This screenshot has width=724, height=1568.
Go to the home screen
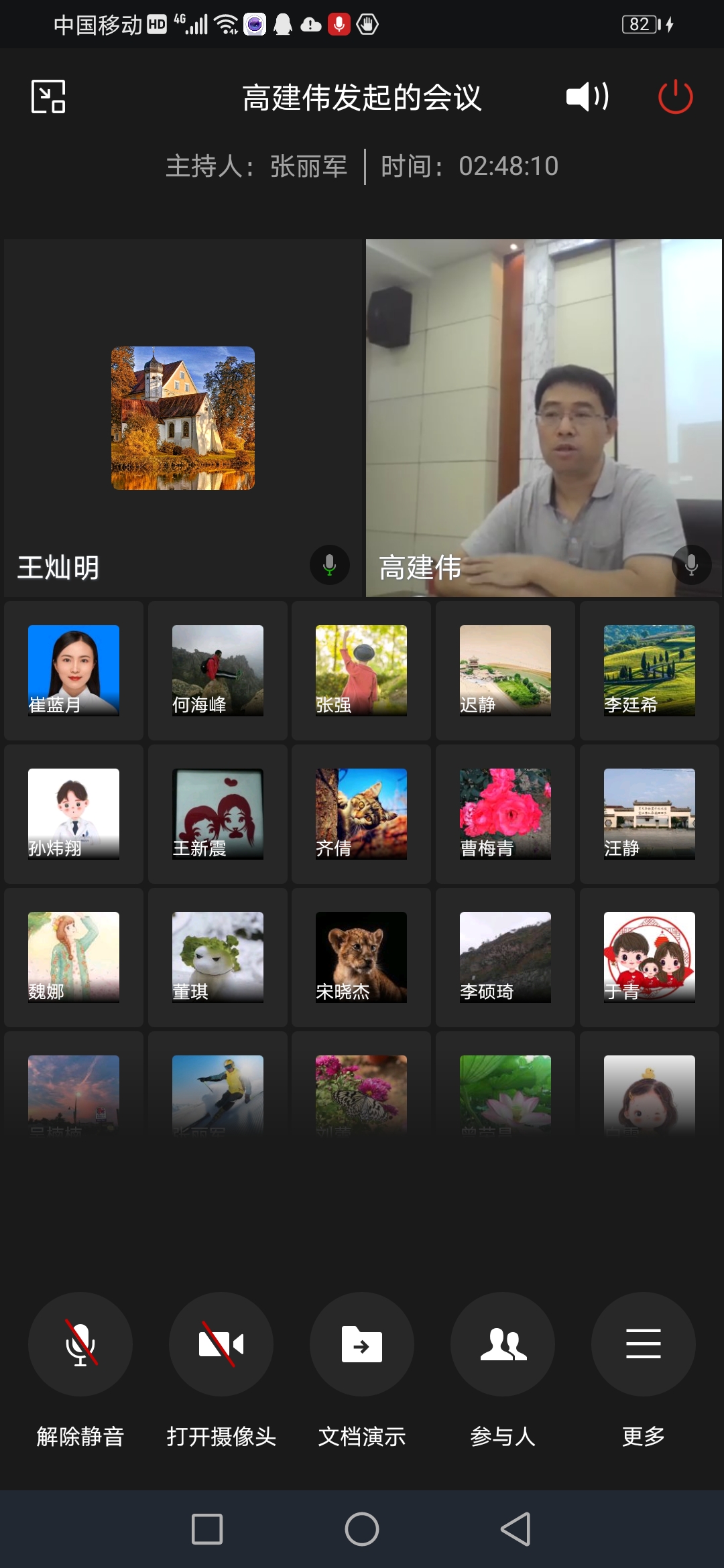point(362,1529)
